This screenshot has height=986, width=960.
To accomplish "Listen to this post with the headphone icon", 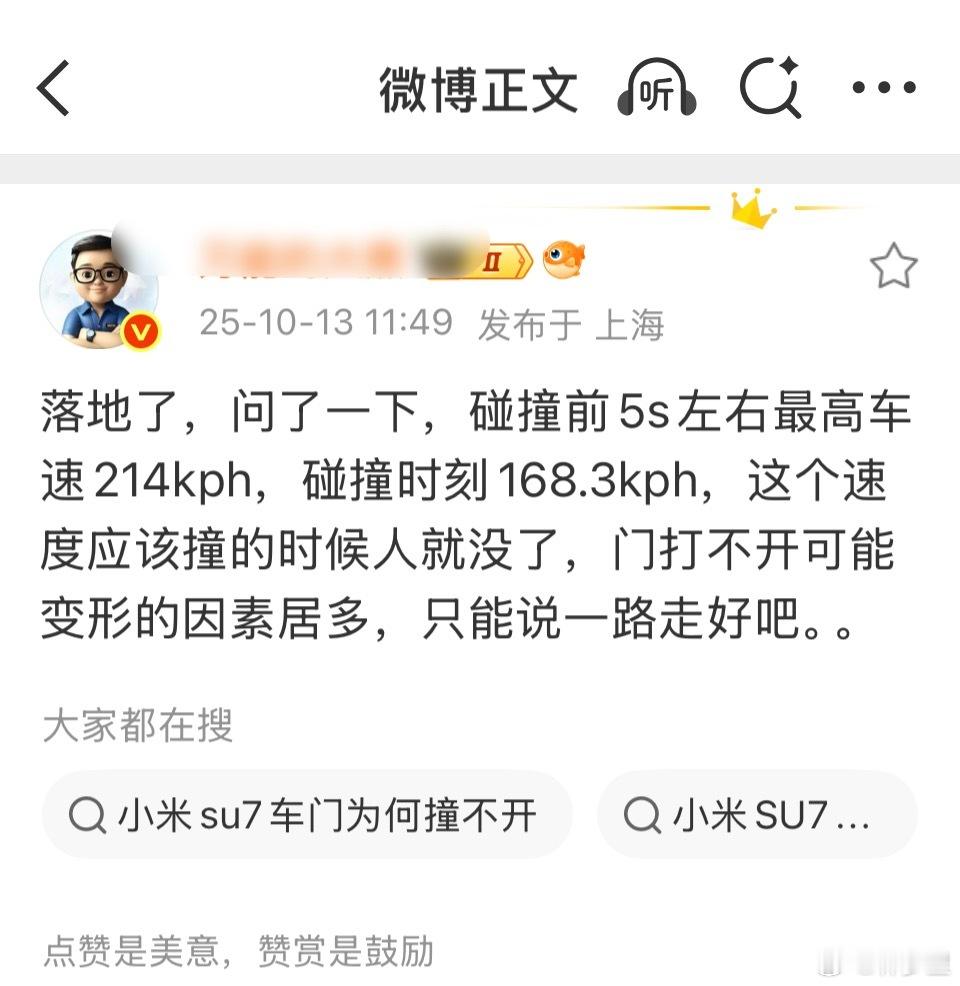I will click(x=656, y=90).
